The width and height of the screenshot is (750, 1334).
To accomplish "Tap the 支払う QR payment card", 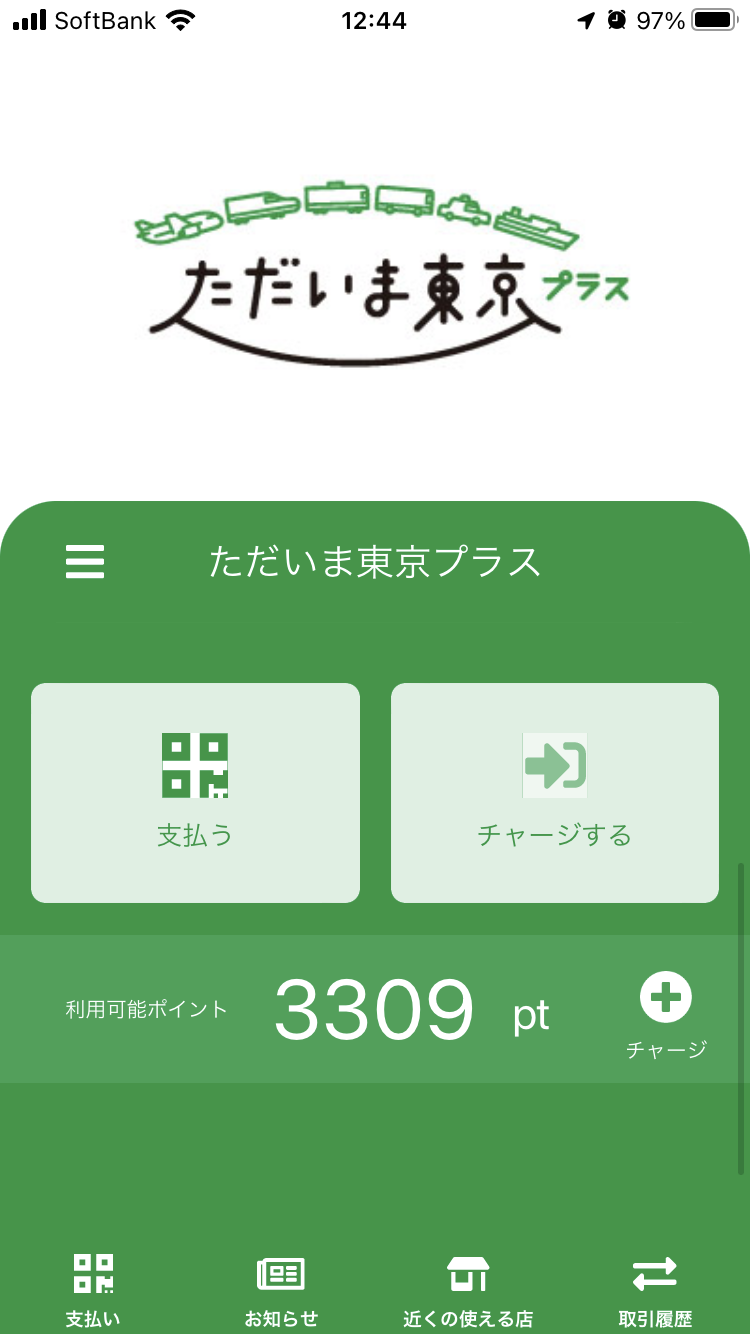I will pyautogui.click(x=195, y=793).
